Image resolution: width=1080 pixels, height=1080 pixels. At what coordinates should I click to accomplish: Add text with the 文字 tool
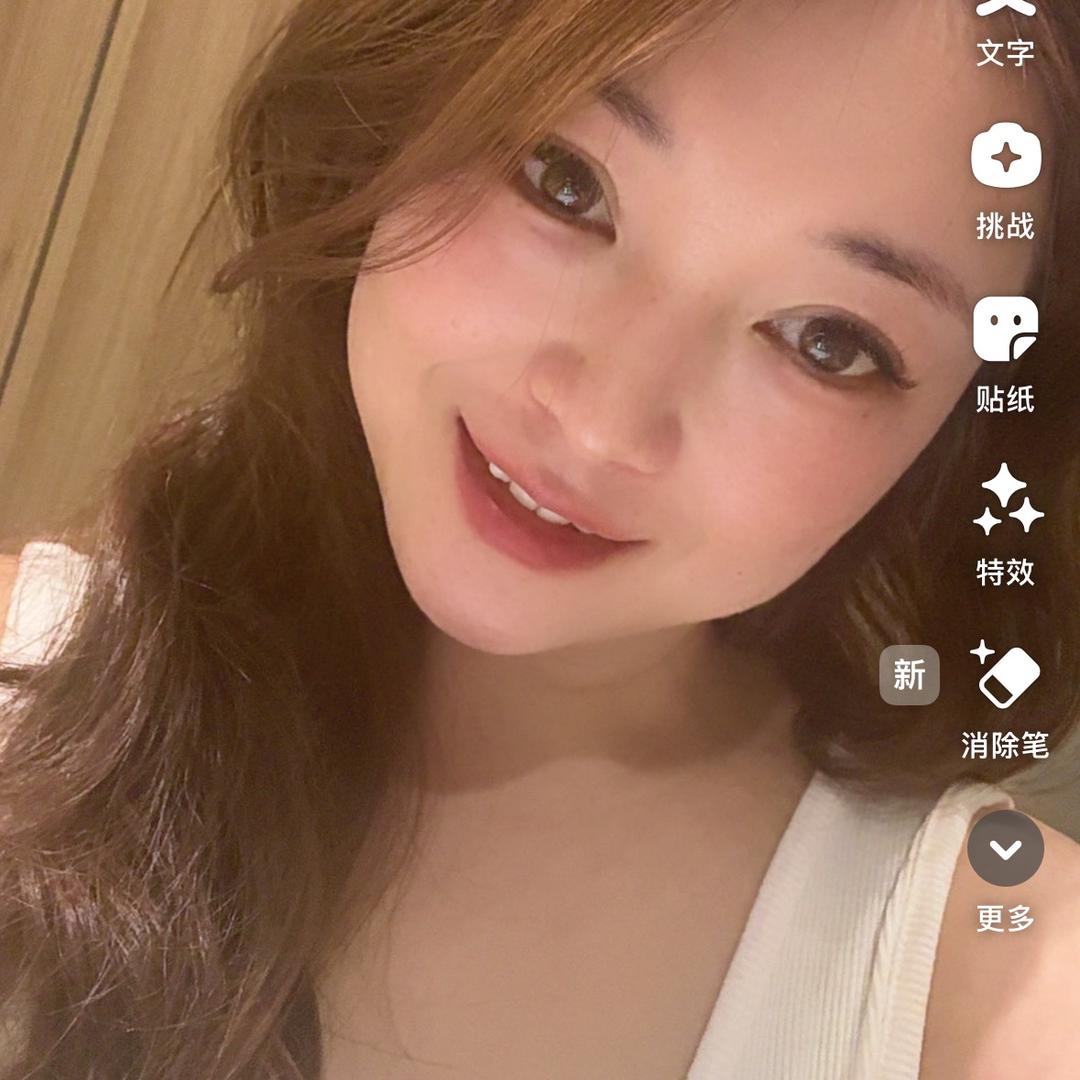click(x=1005, y=30)
